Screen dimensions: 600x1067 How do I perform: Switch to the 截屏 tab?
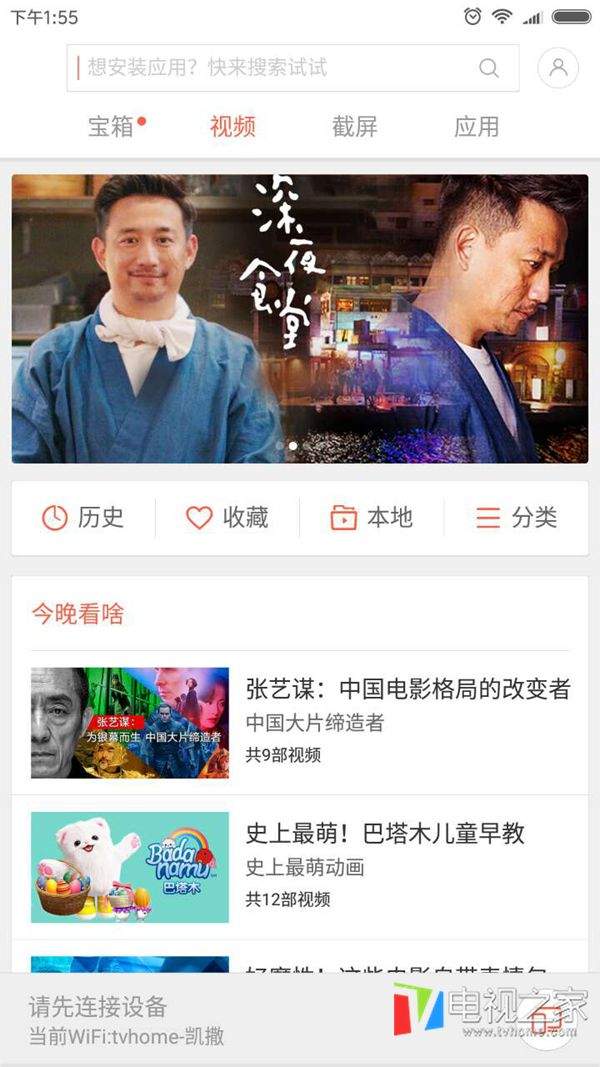point(355,127)
